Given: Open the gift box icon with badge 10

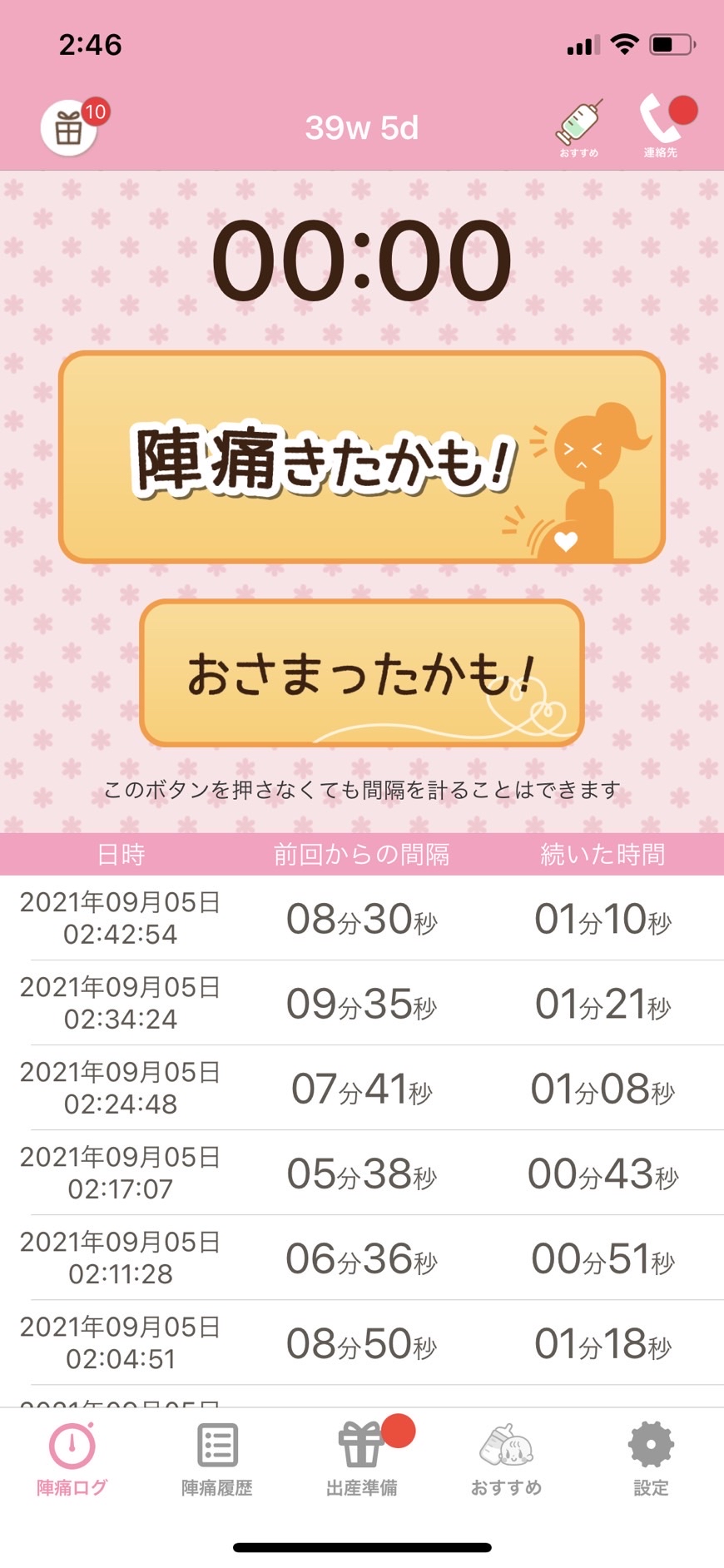Looking at the screenshot, I should point(70,129).
